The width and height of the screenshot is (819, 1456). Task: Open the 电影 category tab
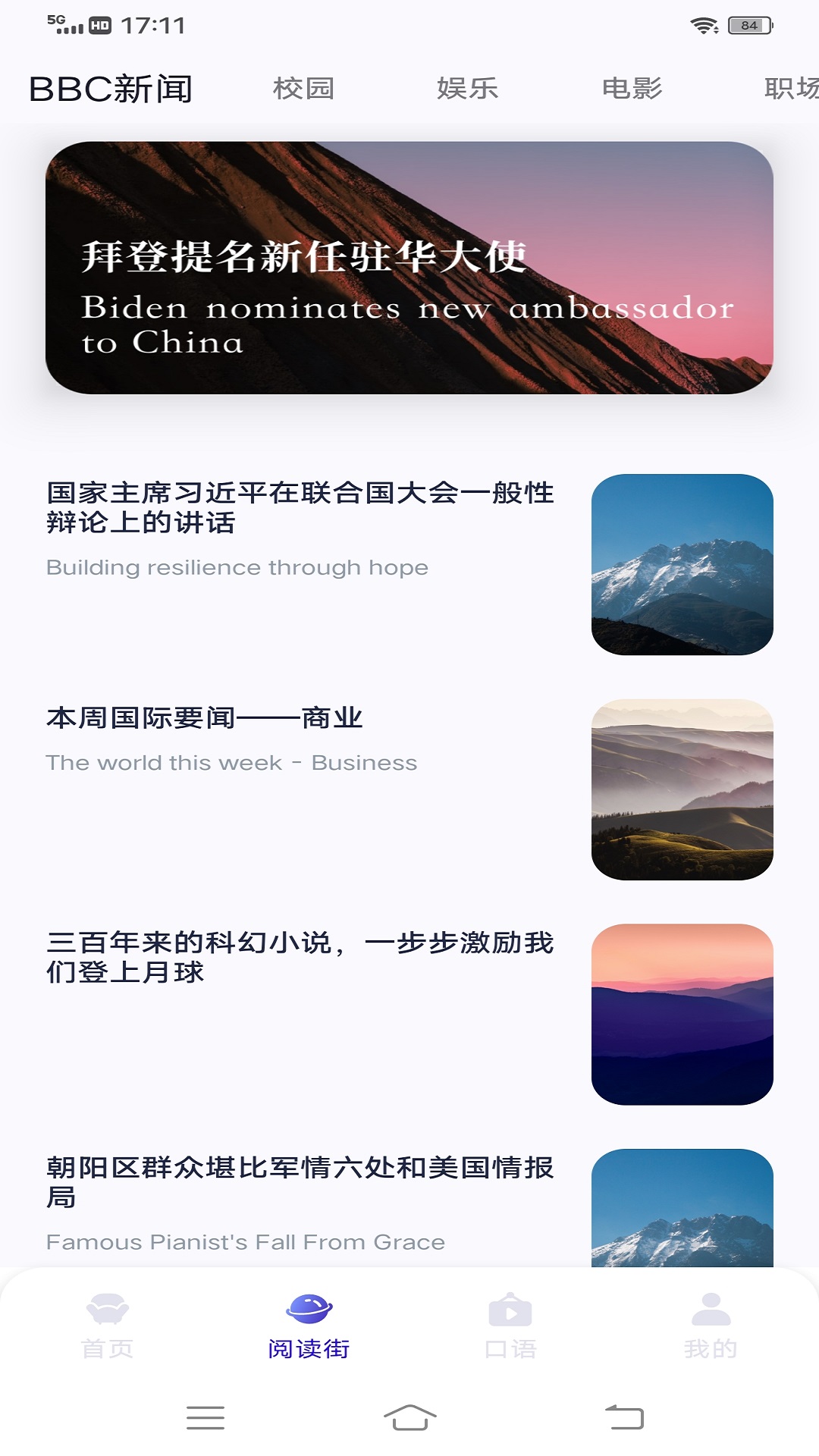click(632, 88)
